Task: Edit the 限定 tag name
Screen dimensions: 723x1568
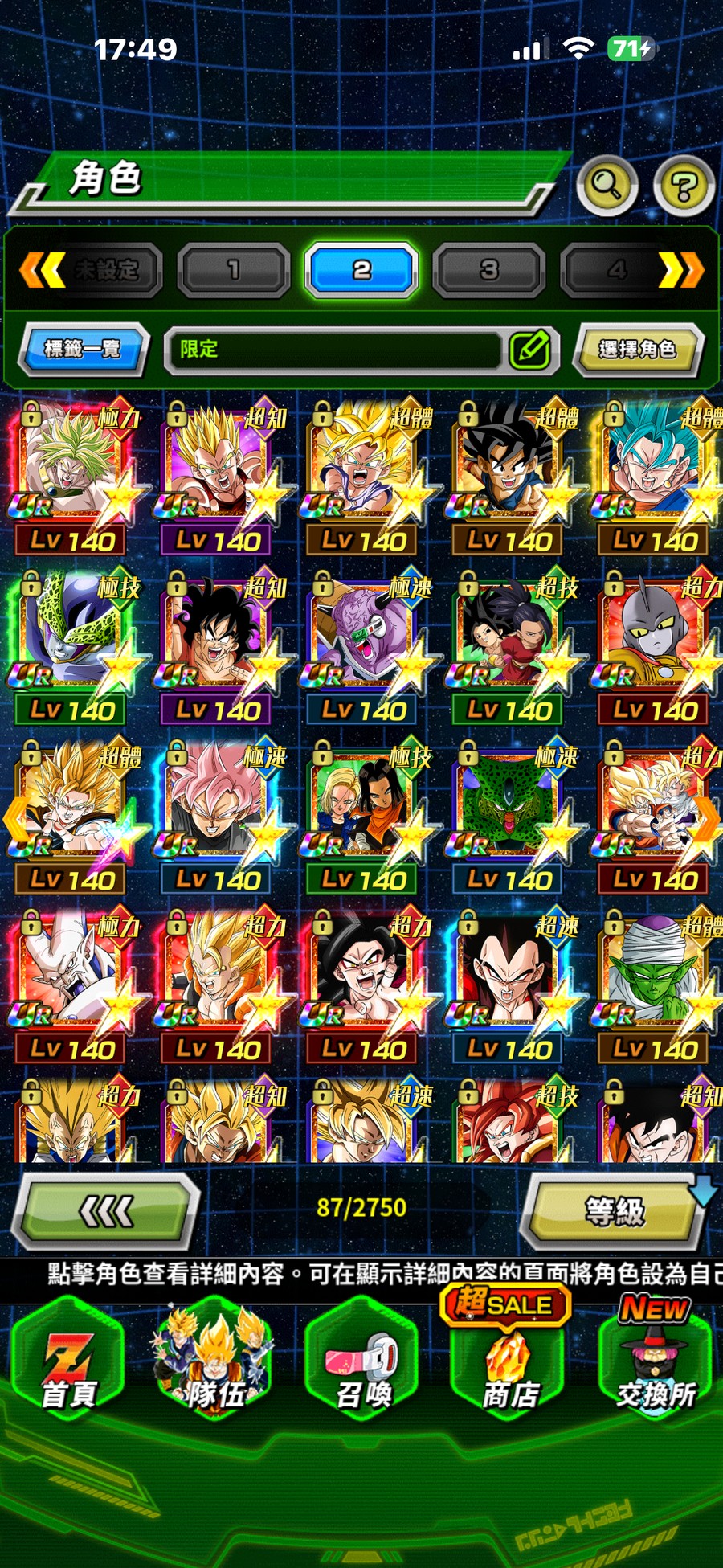Action: click(530, 350)
